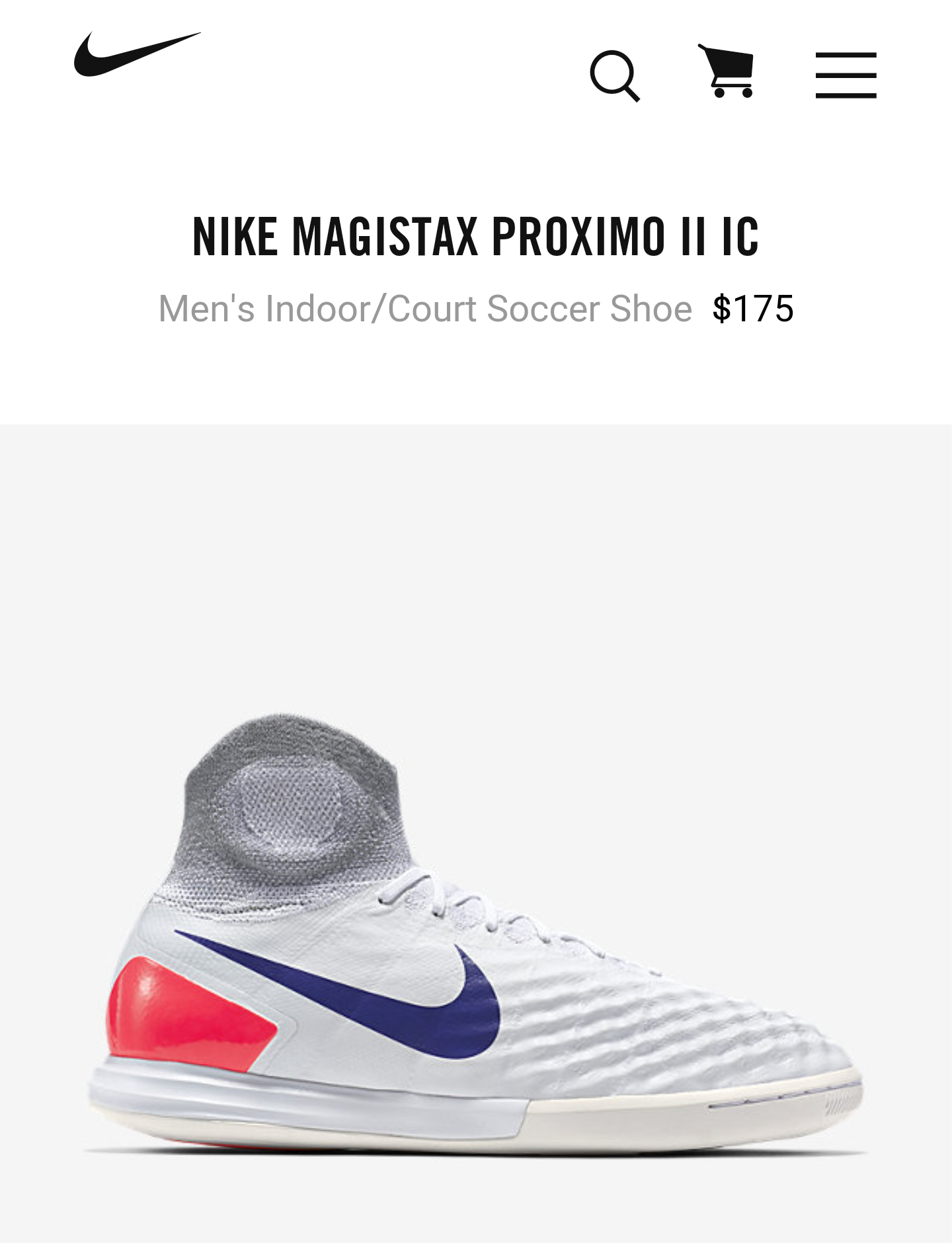Open the search magnifier icon
952x1243 pixels.
(x=614, y=75)
